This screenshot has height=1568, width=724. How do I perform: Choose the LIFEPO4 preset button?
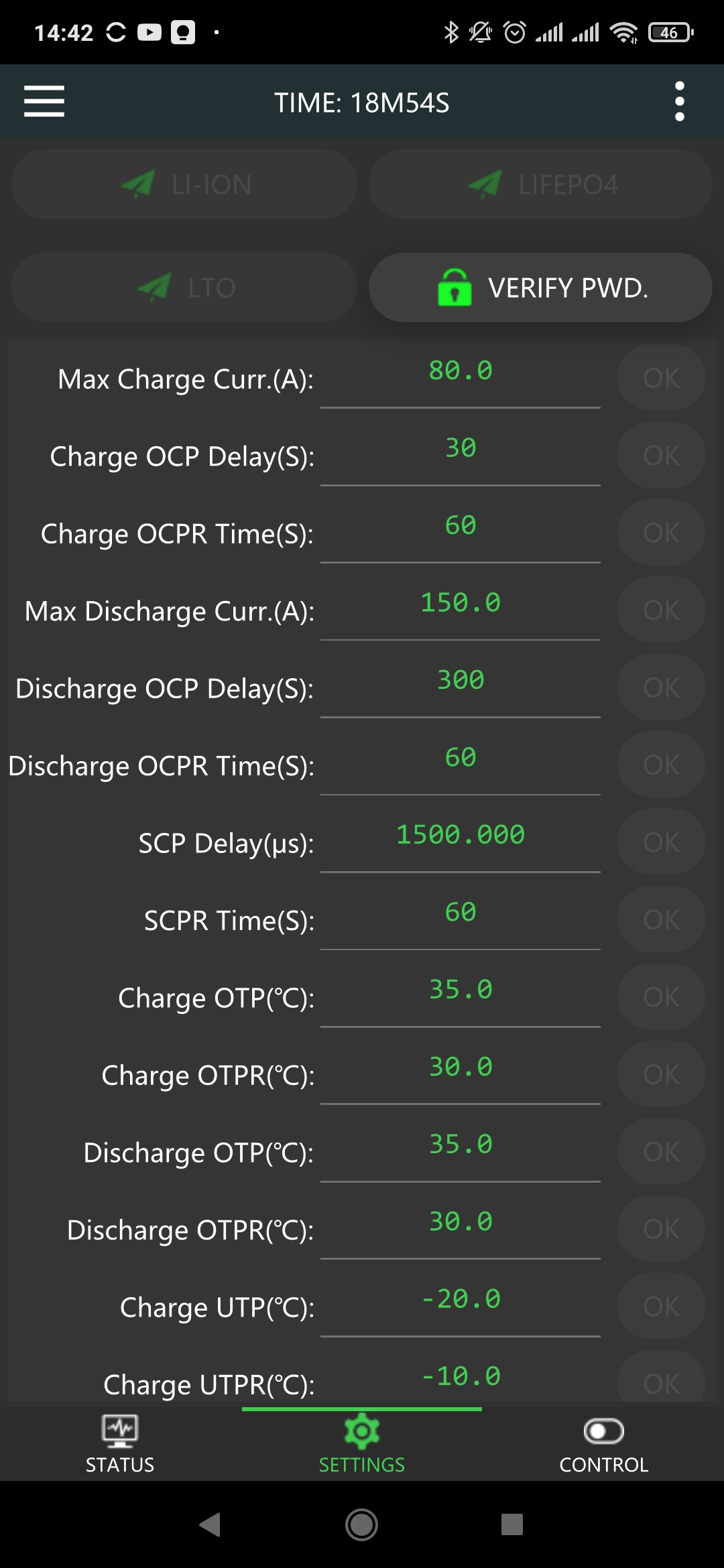click(x=540, y=185)
